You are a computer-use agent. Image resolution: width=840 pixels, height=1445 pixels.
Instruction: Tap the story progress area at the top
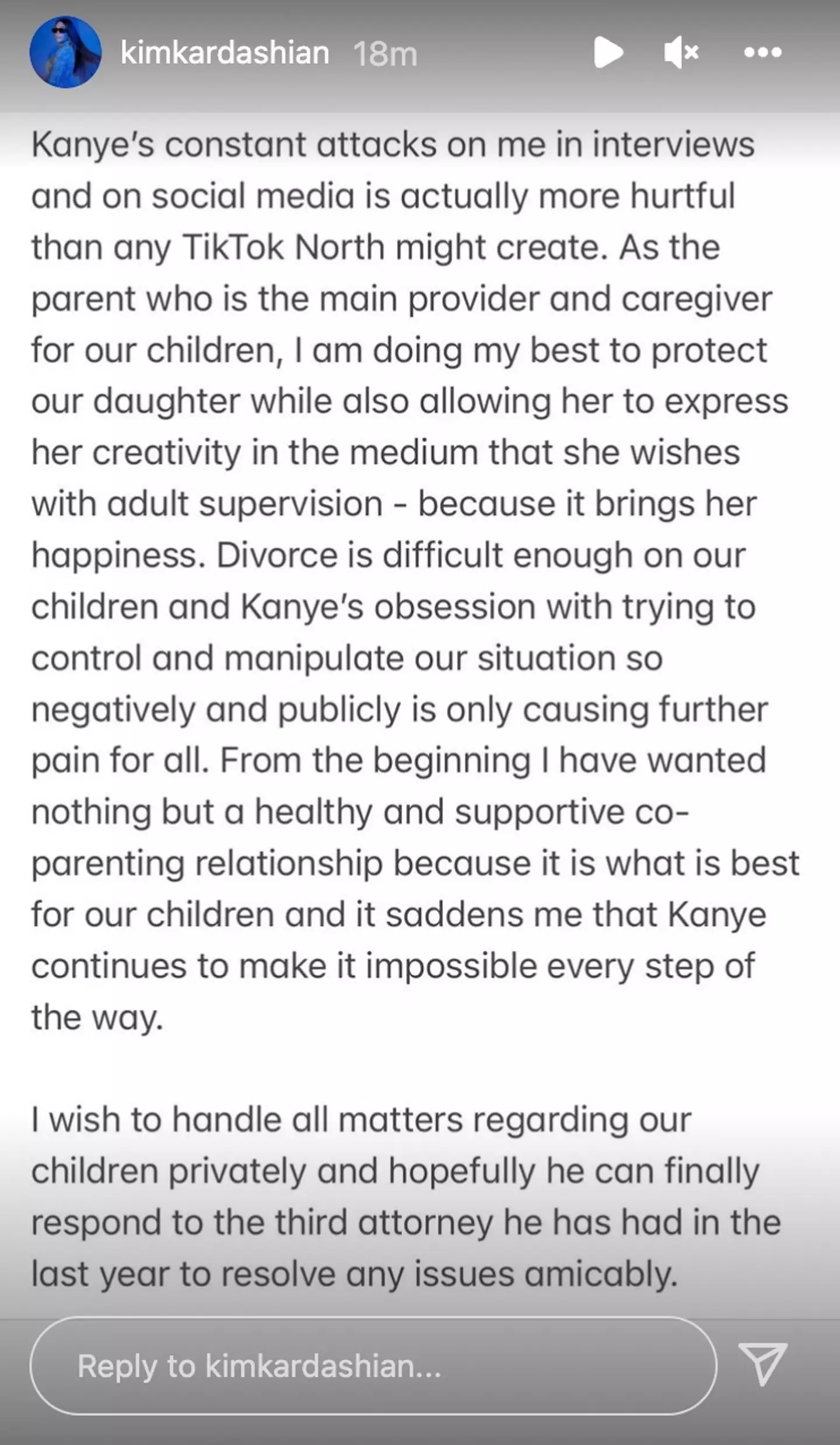tap(420, 7)
